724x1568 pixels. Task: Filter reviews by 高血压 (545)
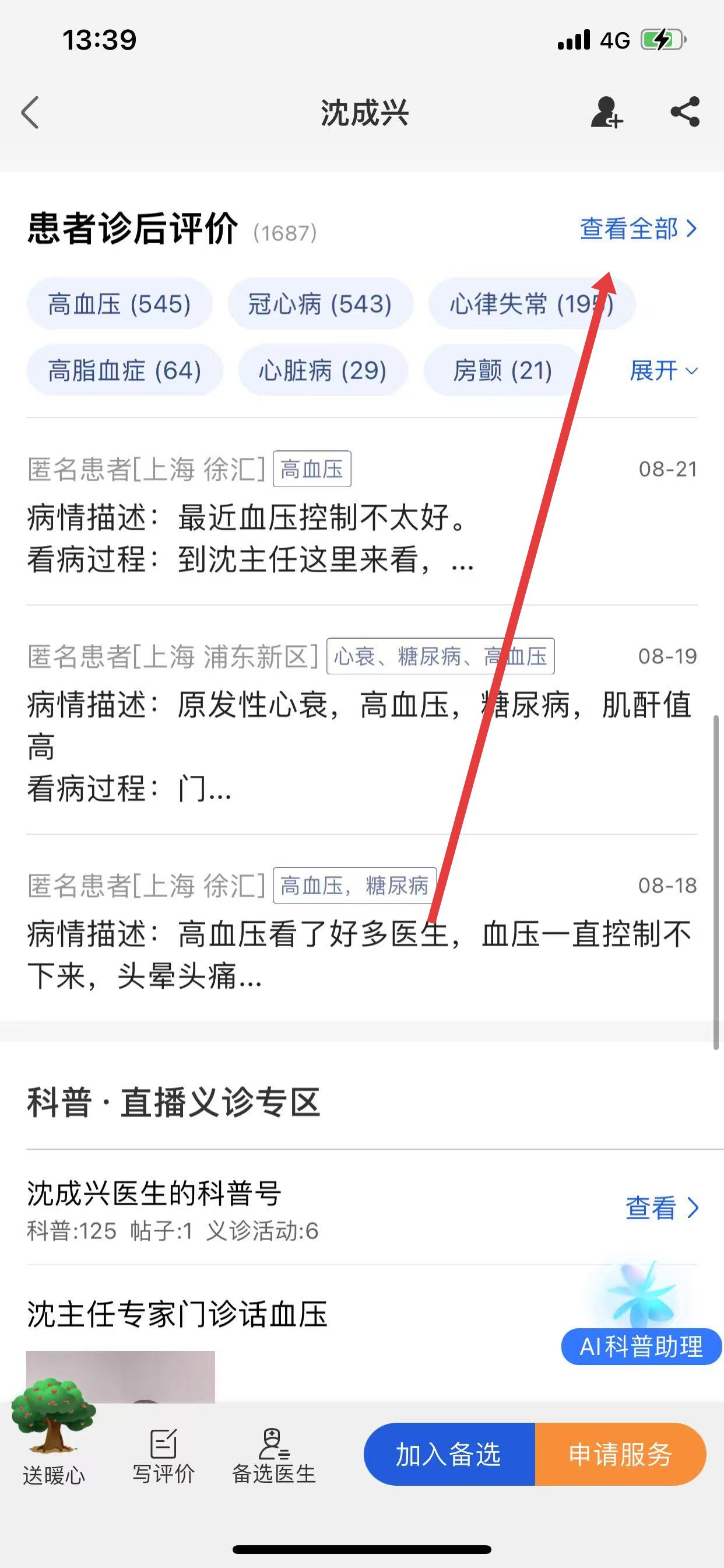click(120, 304)
